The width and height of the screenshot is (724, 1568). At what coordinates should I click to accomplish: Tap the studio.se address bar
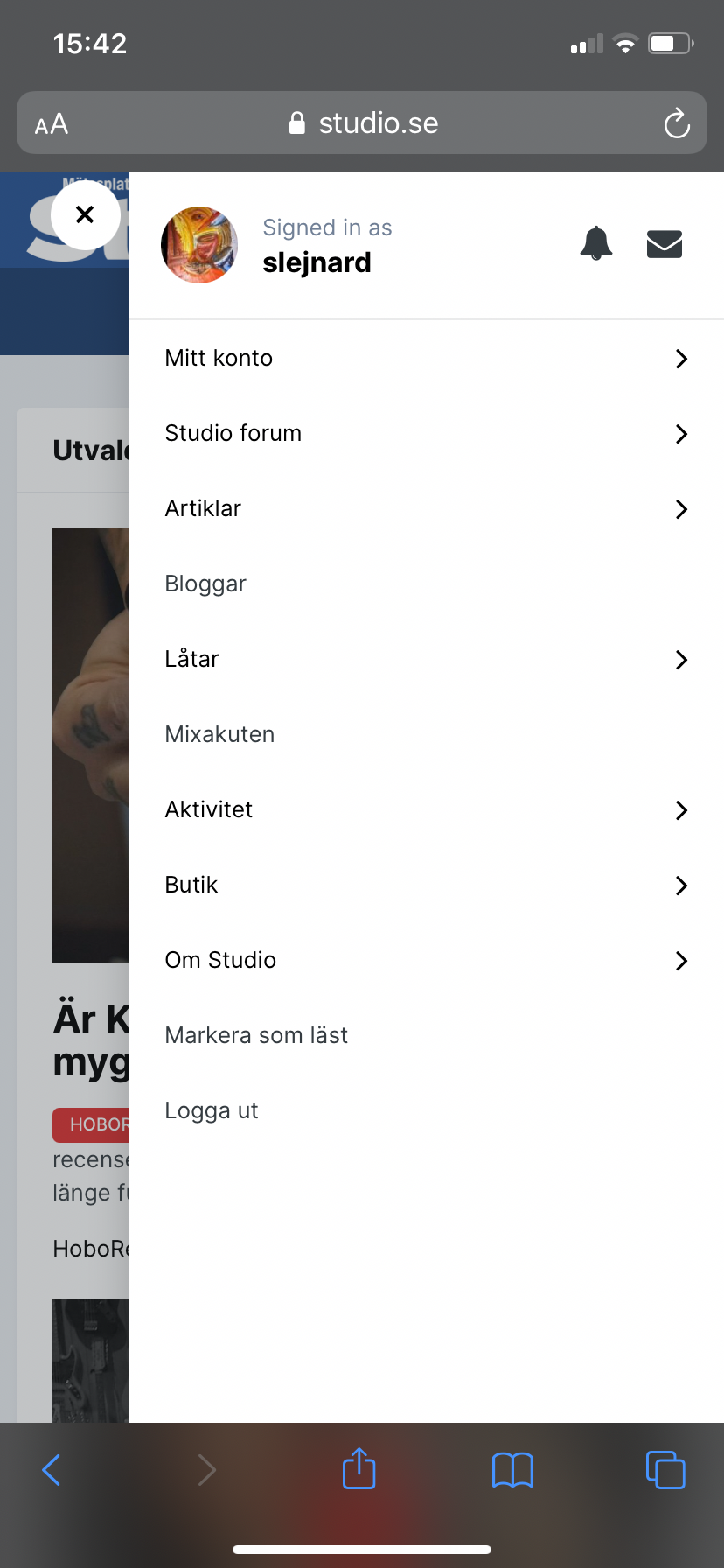point(362,122)
